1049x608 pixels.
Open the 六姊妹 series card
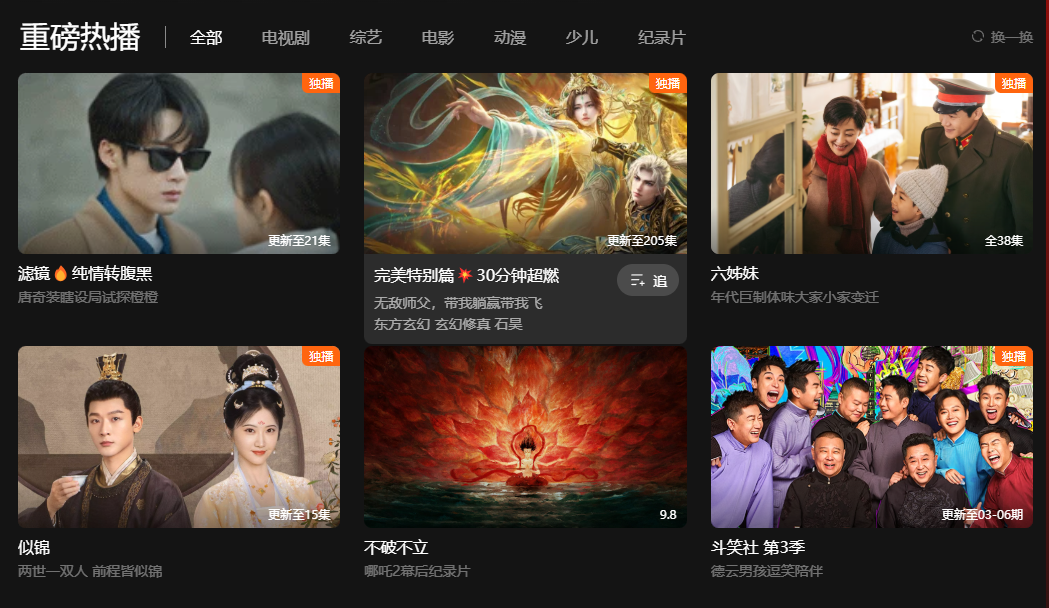[x=871, y=163]
